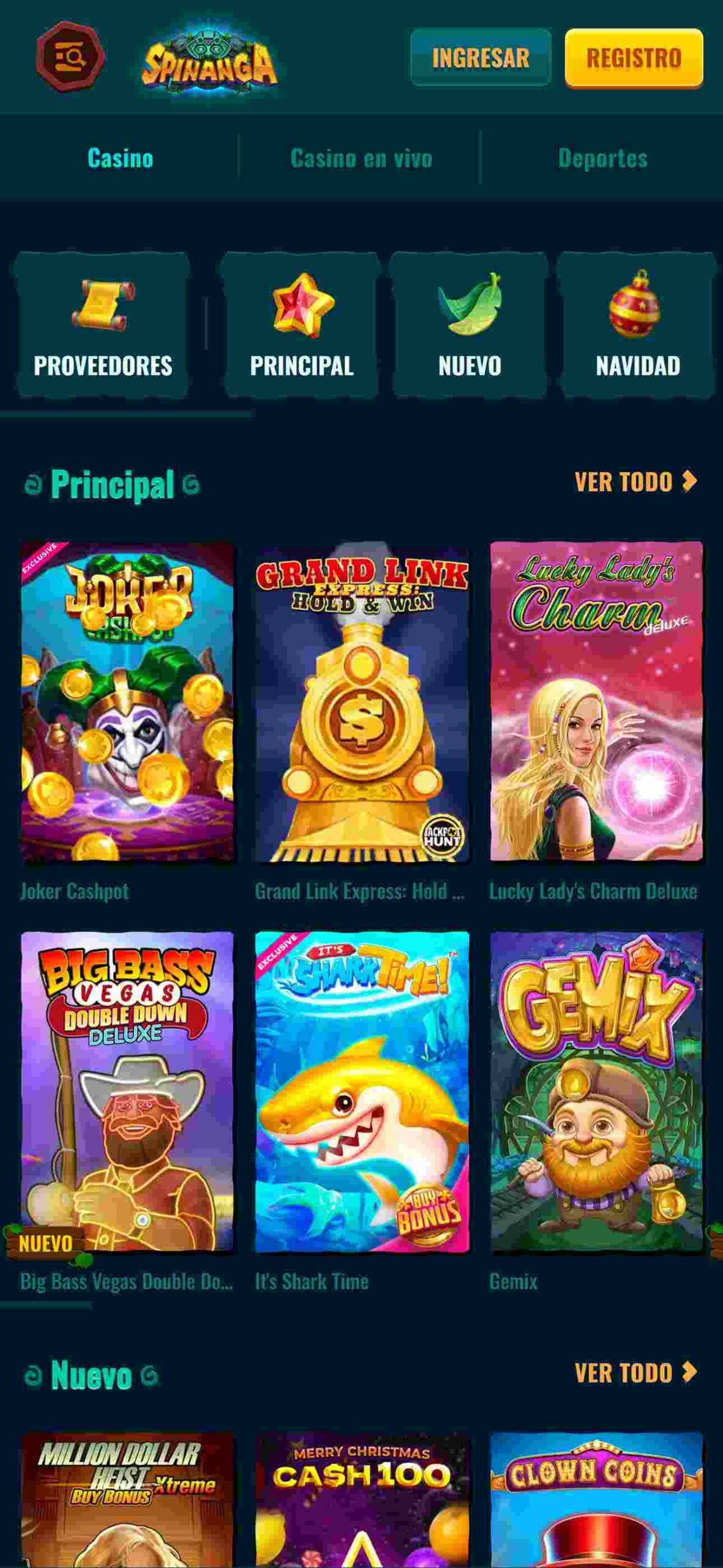The width and height of the screenshot is (723, 1568).
Task: Play Big Bass Vegas Double Down Deluxe
Action: tap(127, 1091)
